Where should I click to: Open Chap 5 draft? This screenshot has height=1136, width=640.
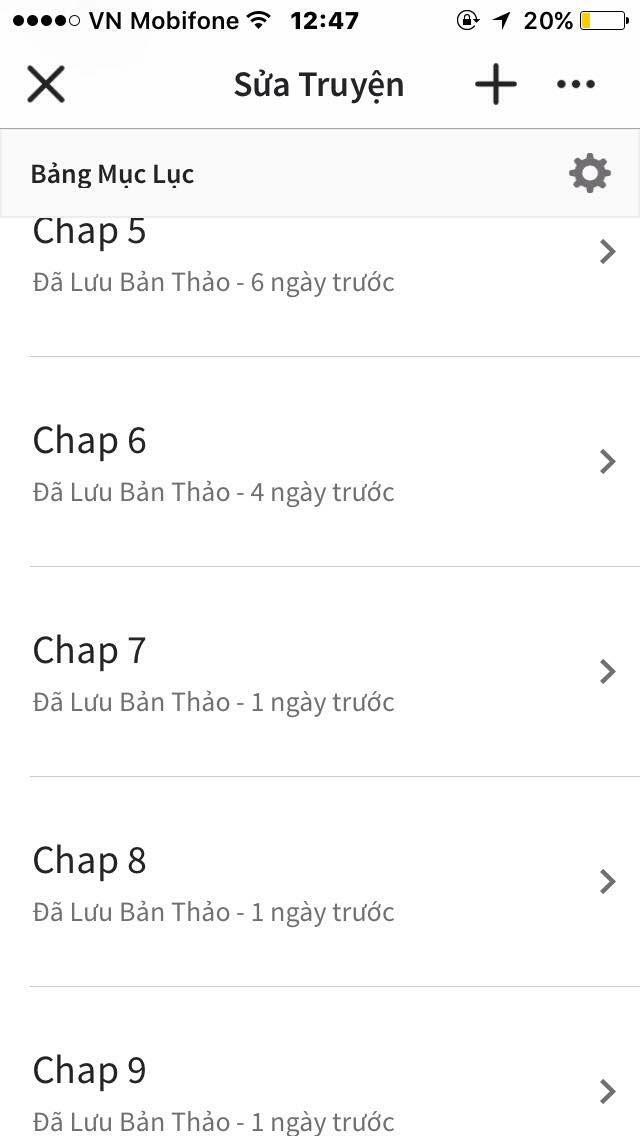coord(320,286)
